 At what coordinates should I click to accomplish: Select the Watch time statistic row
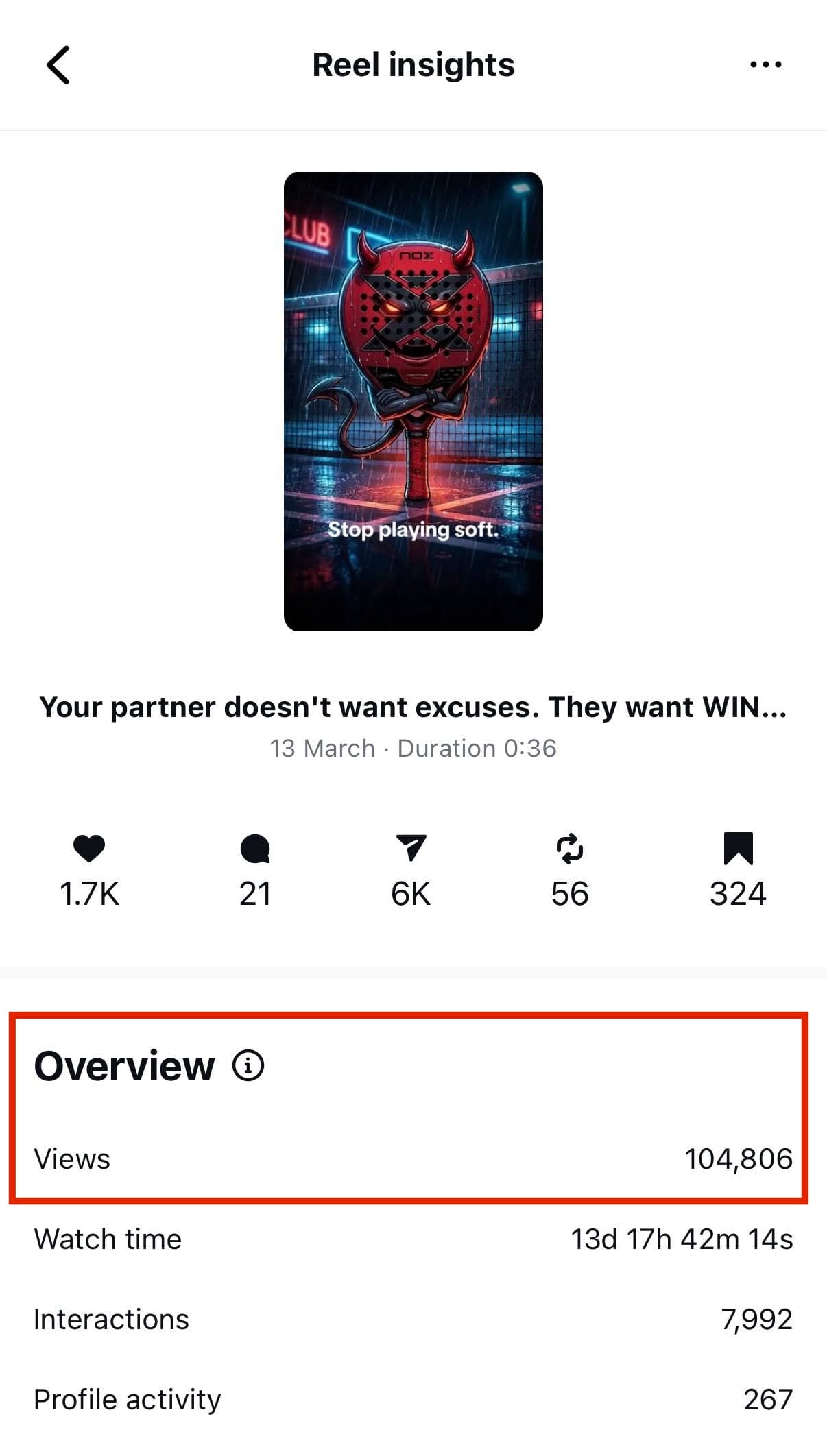pos(413,1239)
